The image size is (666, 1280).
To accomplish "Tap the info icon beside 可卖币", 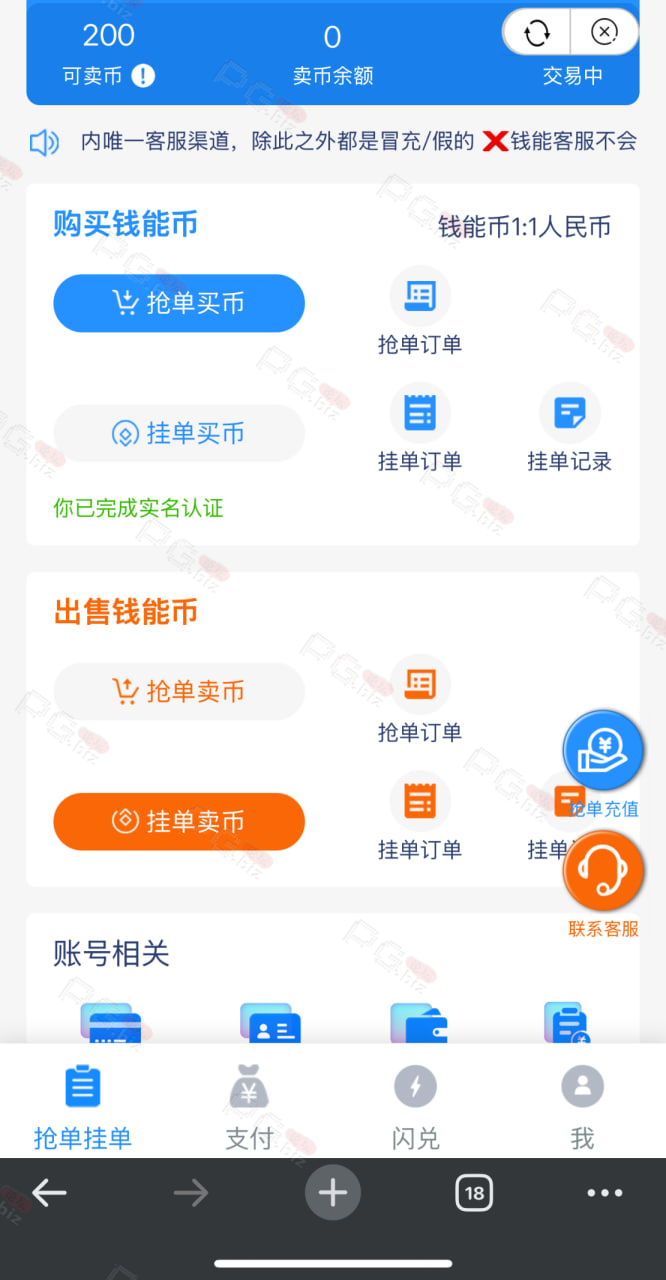I will click(144, 76).
